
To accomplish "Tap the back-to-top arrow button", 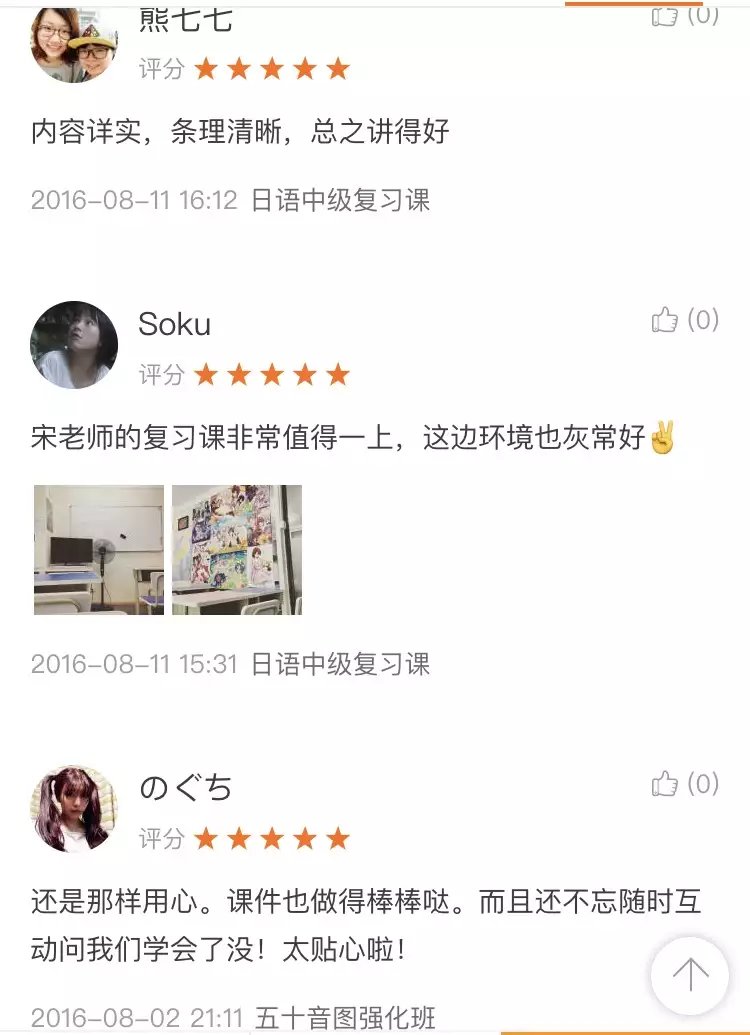I will 690,975.
